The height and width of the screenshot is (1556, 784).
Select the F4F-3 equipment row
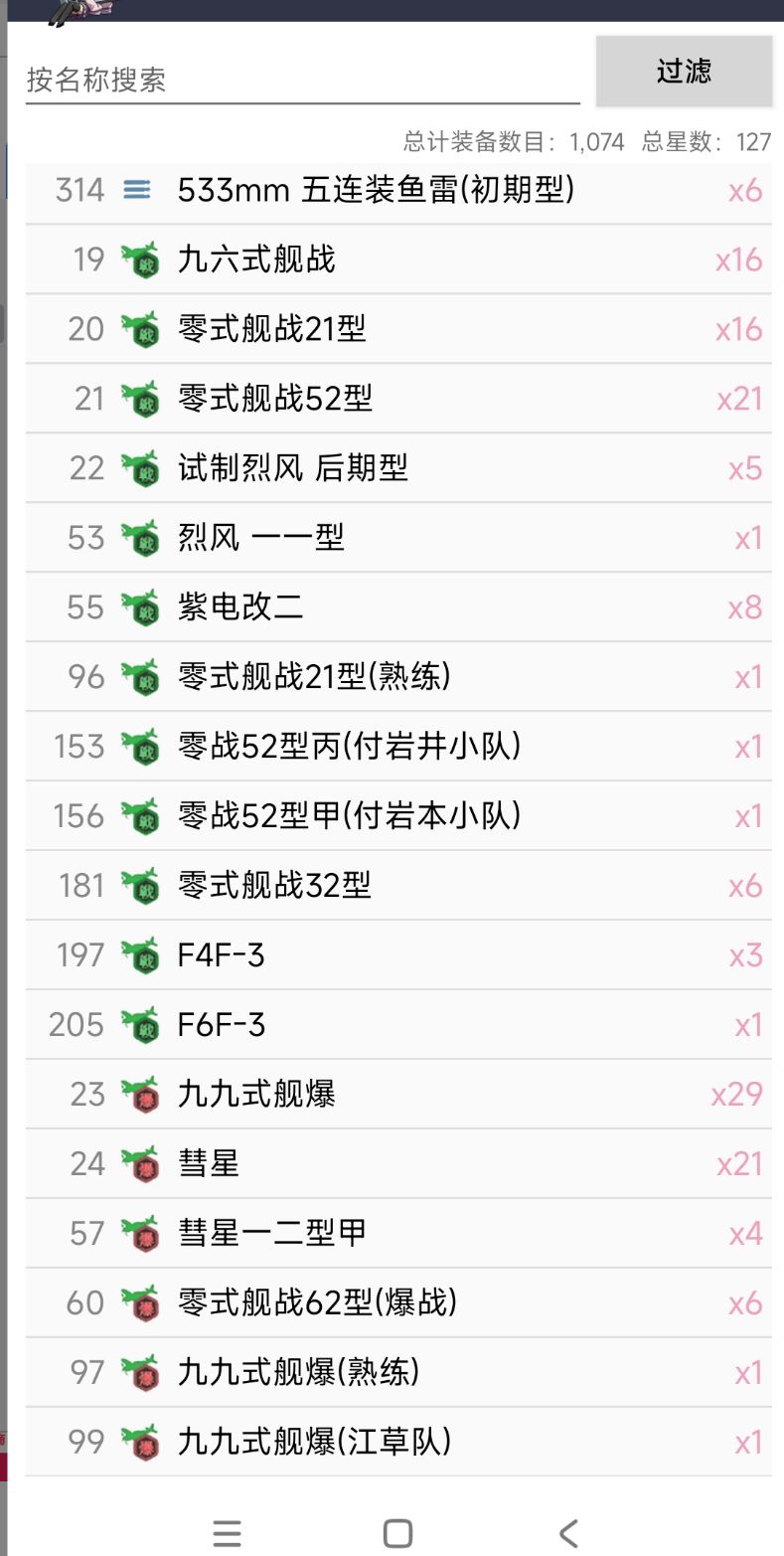coord(397,955)
